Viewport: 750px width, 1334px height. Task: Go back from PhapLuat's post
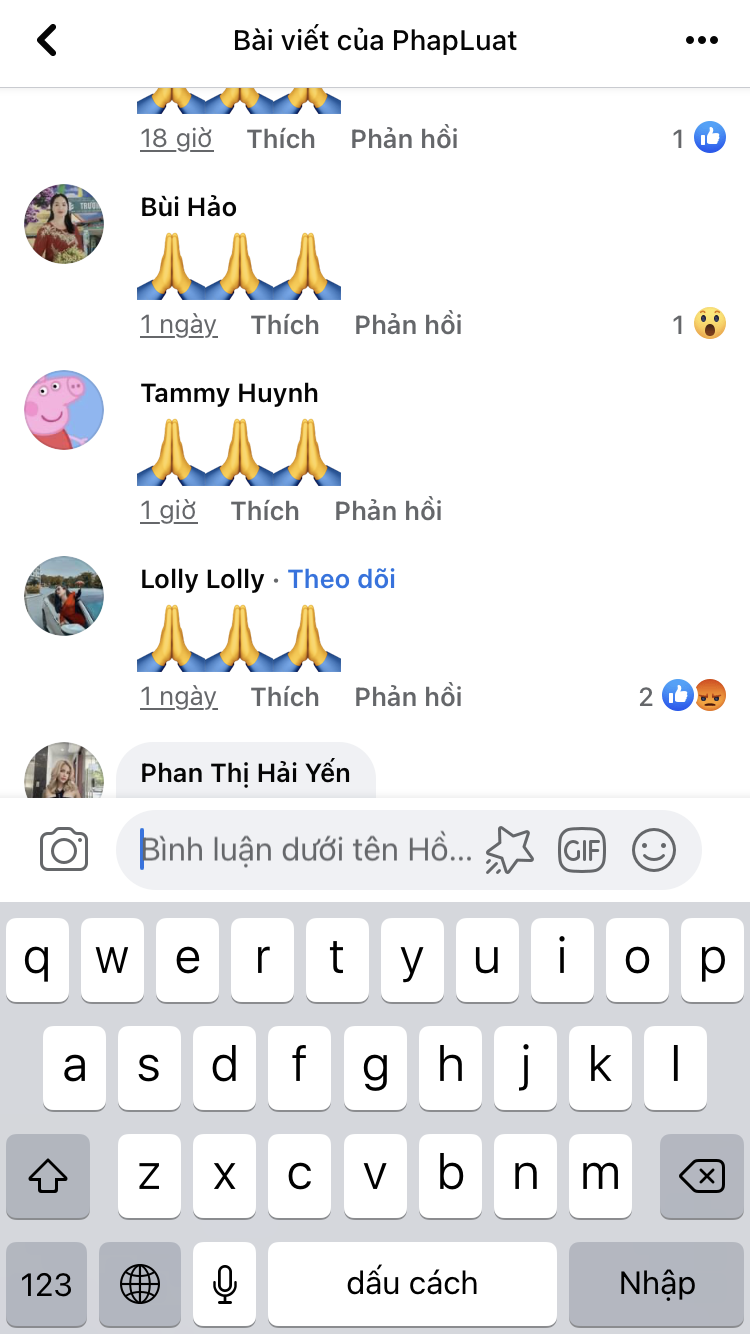click(47, 41)
